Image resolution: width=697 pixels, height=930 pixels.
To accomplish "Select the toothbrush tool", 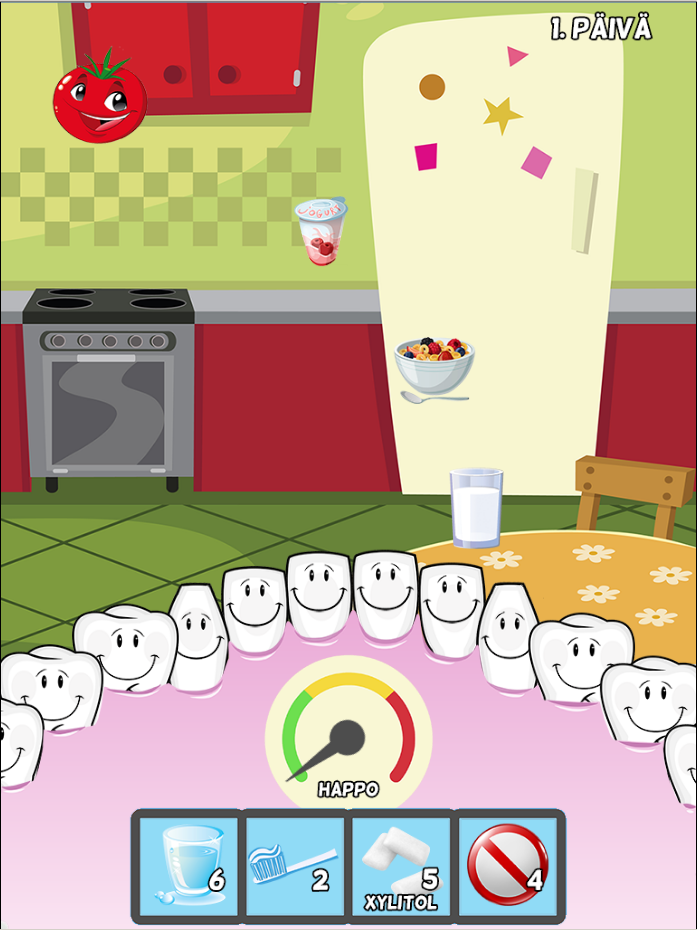I will point(296,865).
